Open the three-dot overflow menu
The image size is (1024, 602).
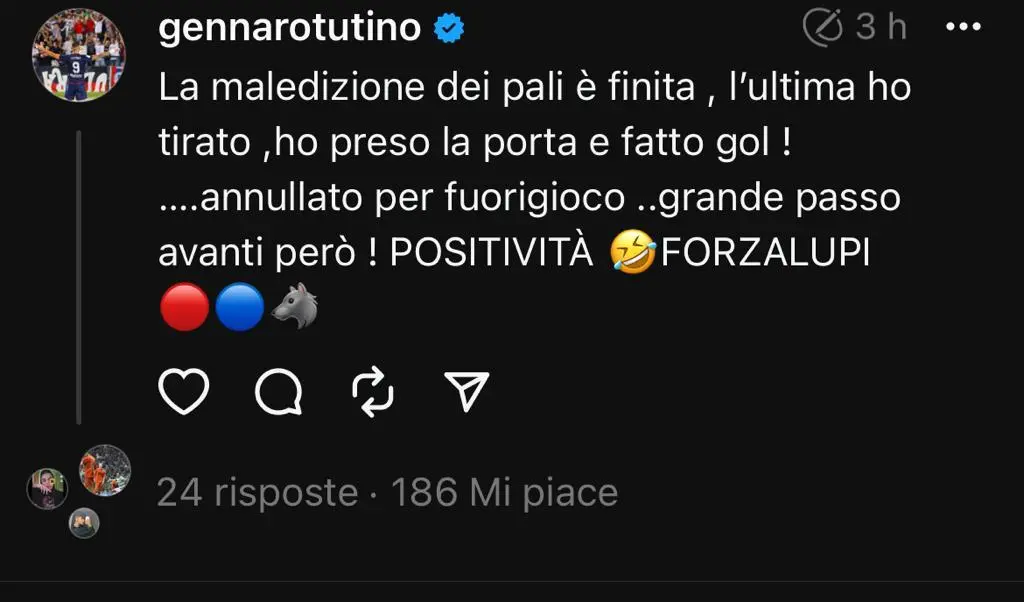click(963, 27)
